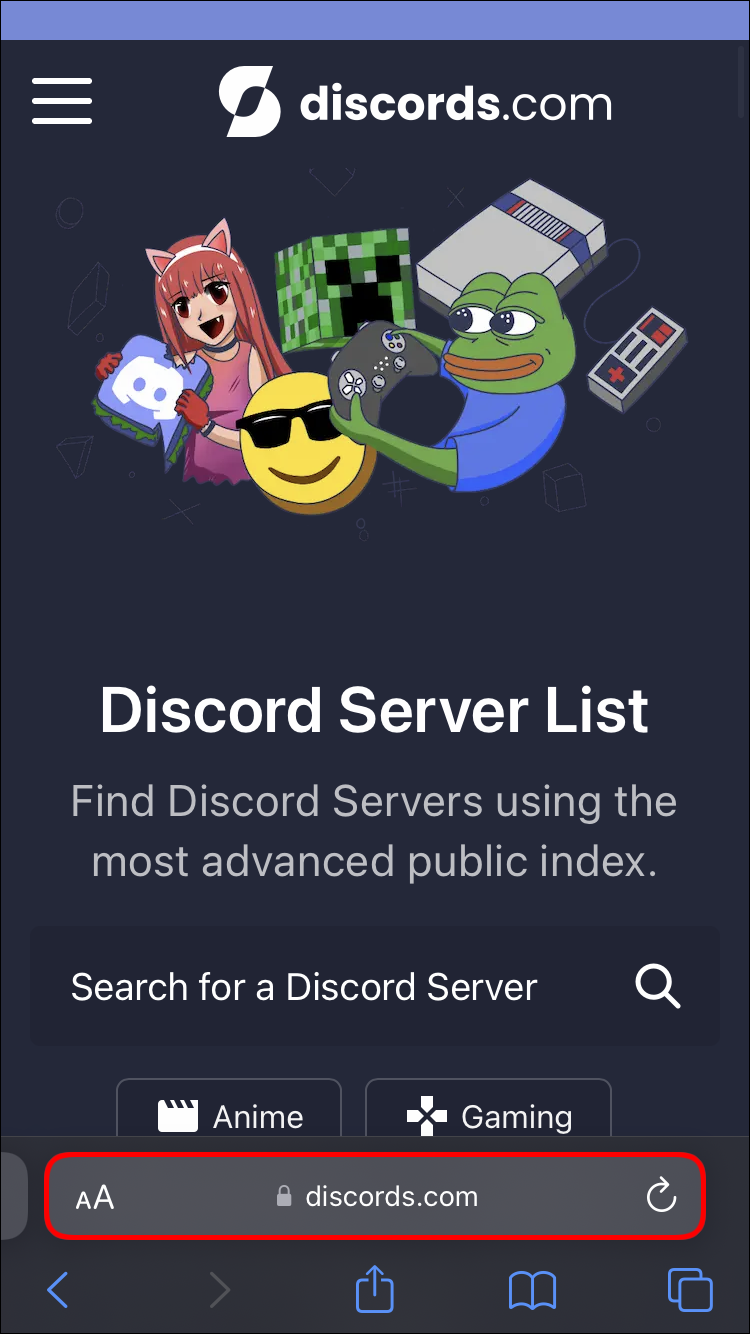750x1334 pixels.
Task: Tap the discords.com logo
Action: click(415, 102)
